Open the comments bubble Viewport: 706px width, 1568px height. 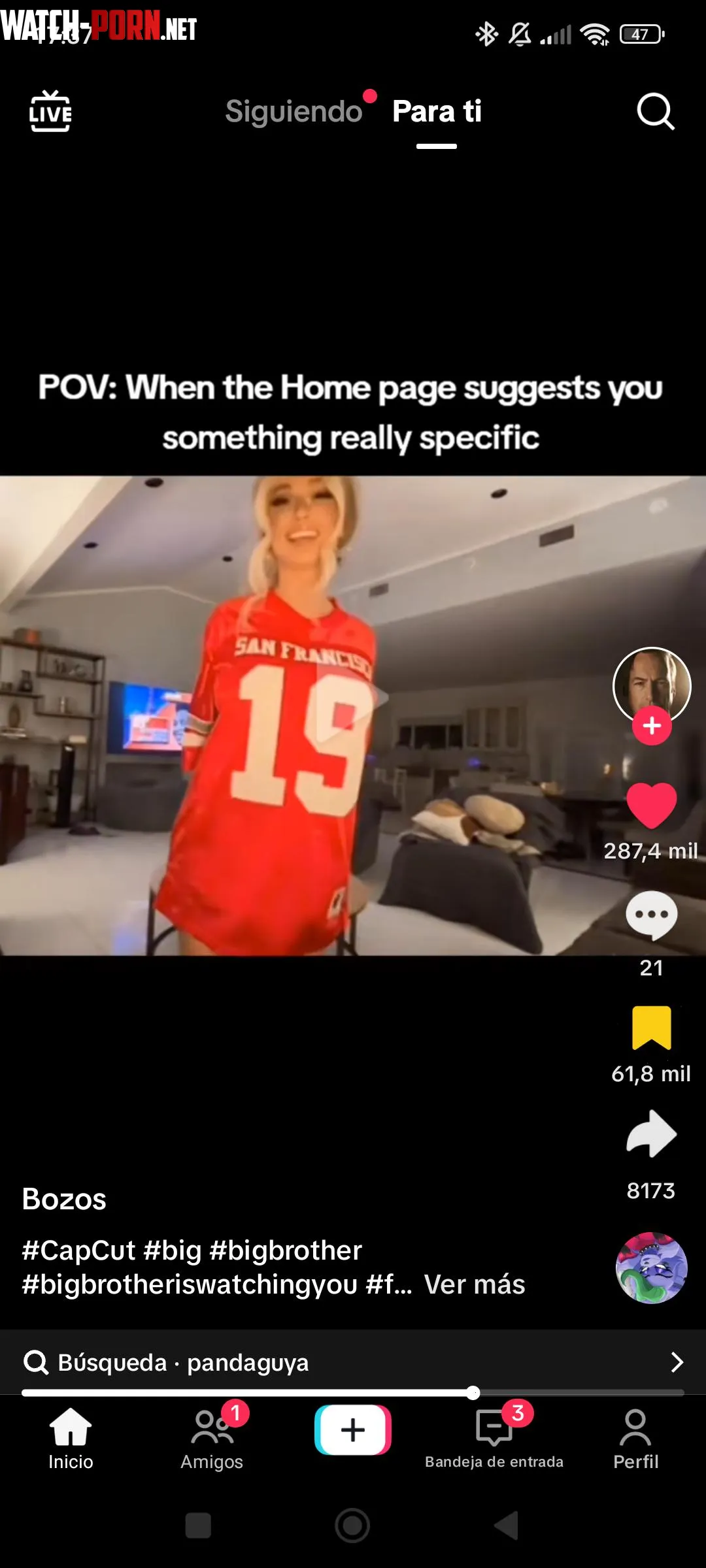(651, 915)
